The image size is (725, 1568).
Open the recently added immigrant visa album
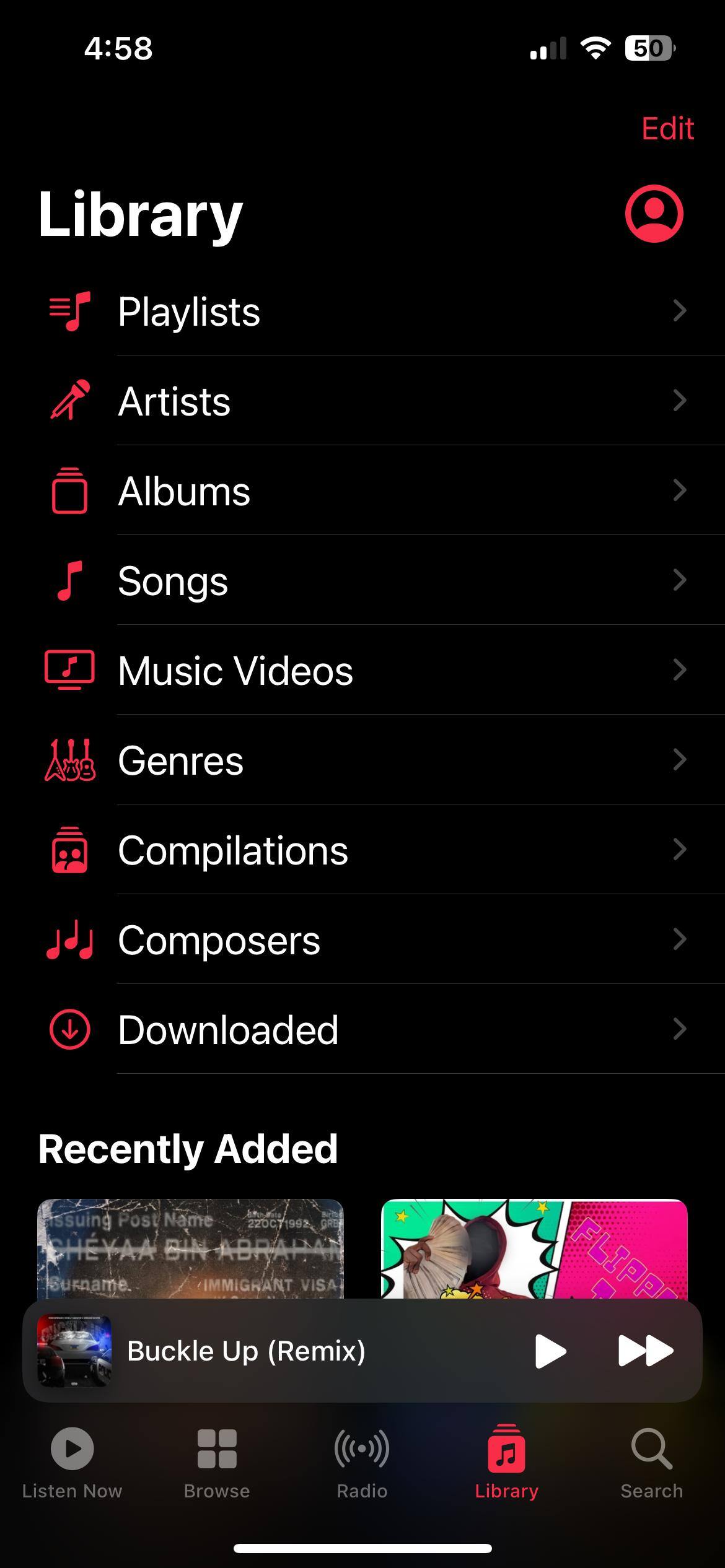[190, 1248]
